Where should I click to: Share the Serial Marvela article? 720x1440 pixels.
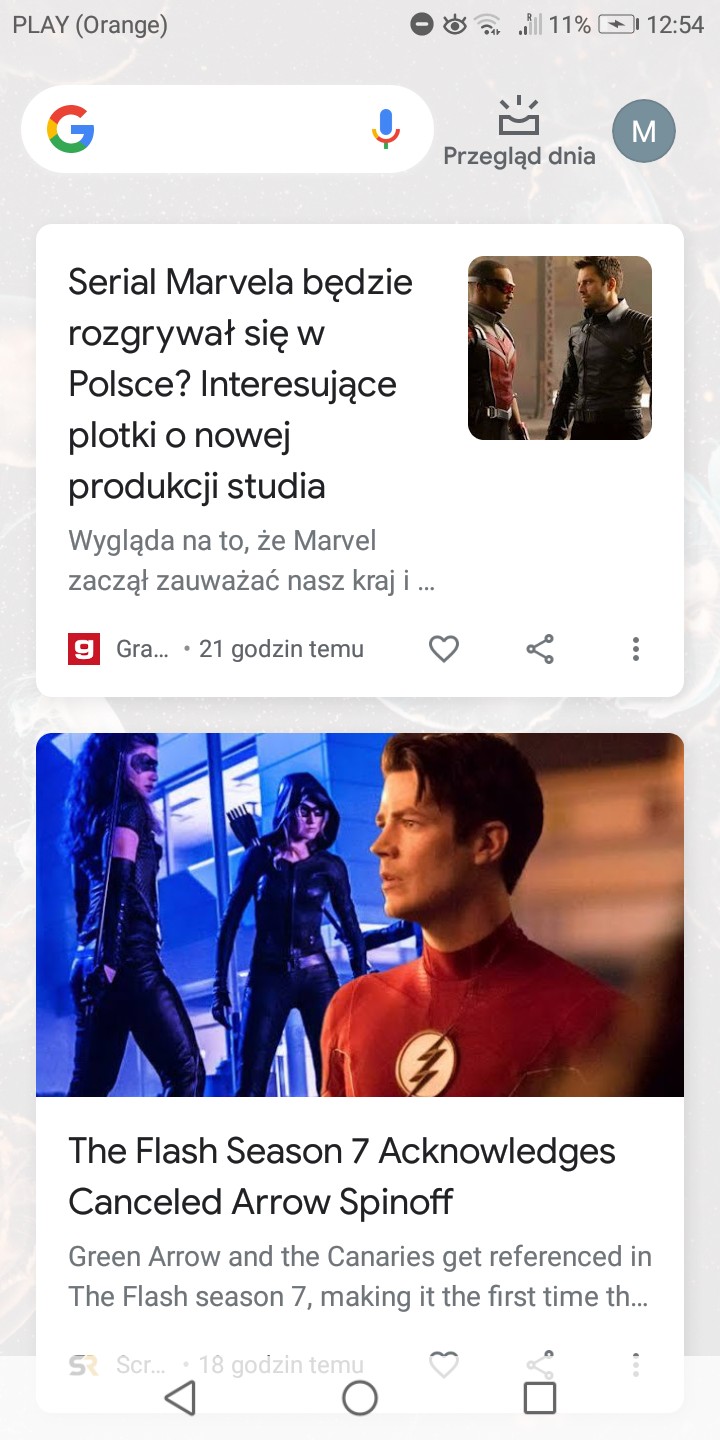540,650
